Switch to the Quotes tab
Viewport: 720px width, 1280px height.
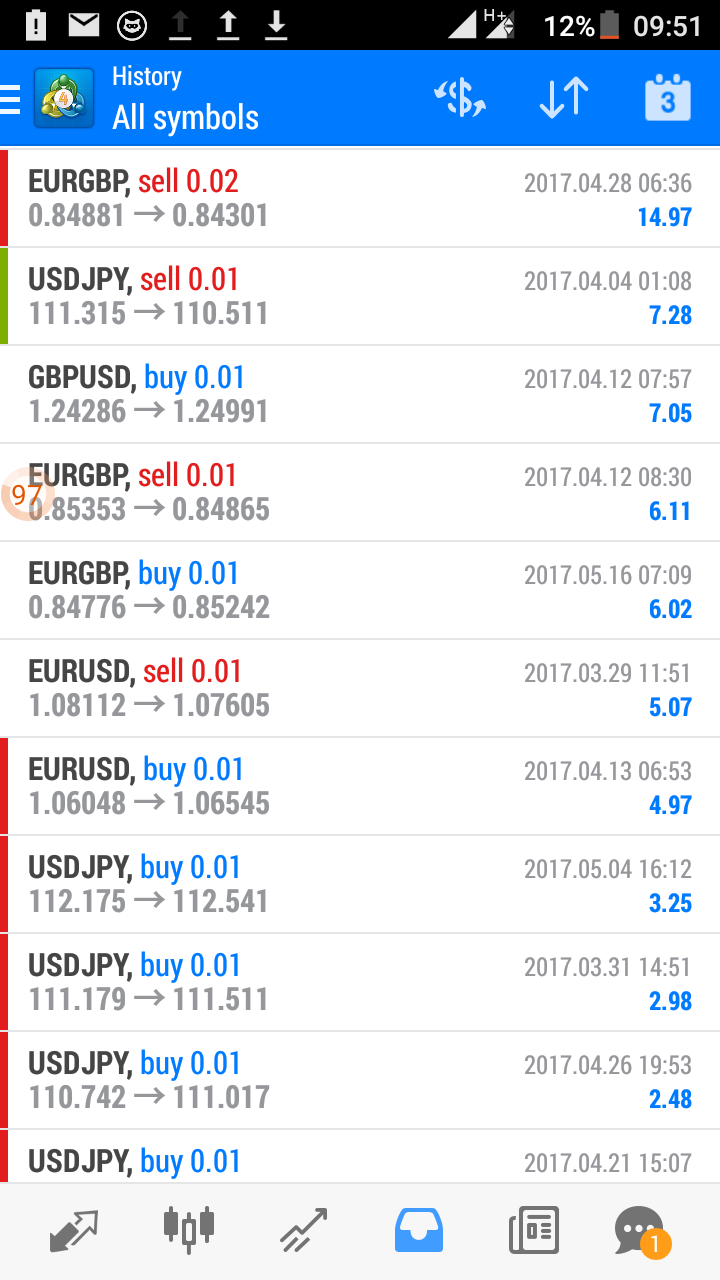point(74,1231)
